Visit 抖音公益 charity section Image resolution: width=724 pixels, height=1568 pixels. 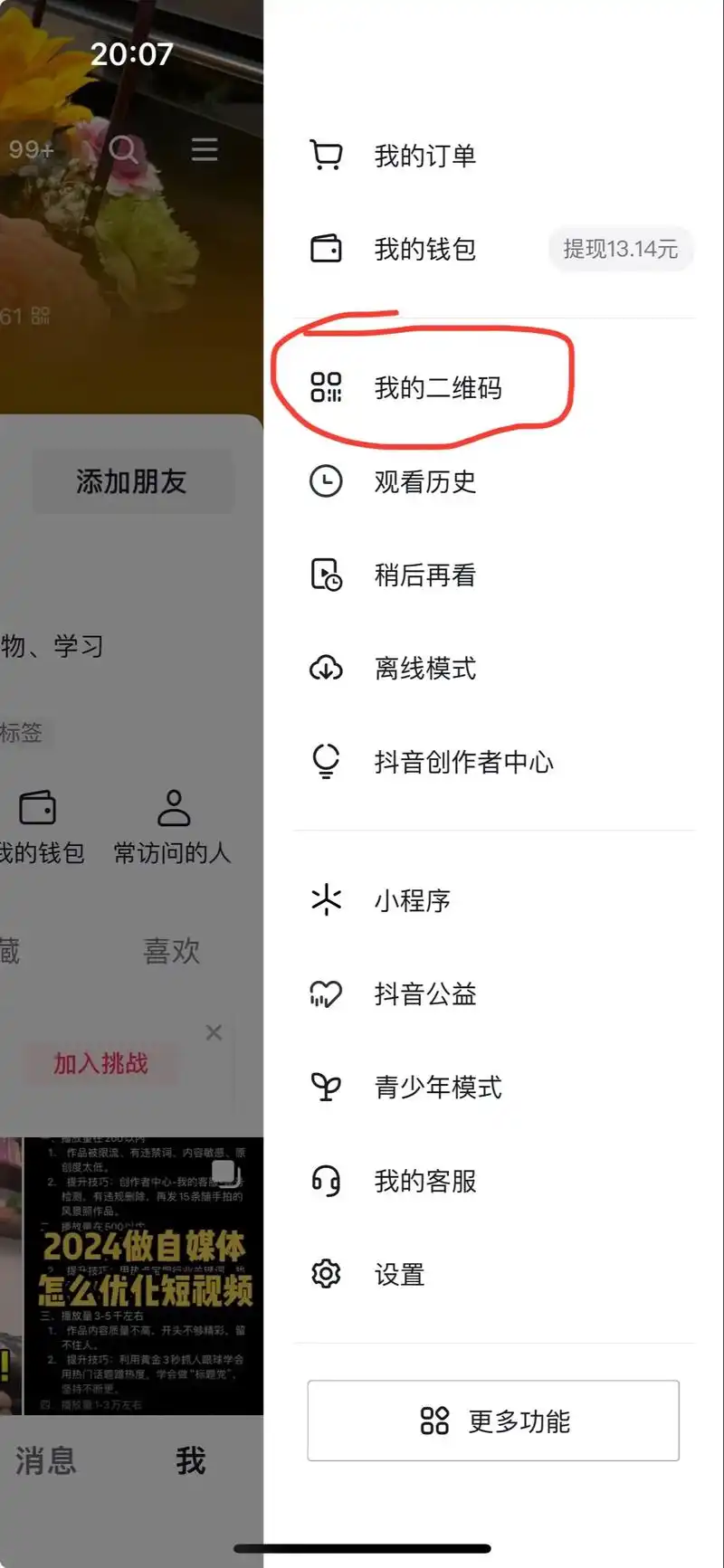(x=422, y=993)
